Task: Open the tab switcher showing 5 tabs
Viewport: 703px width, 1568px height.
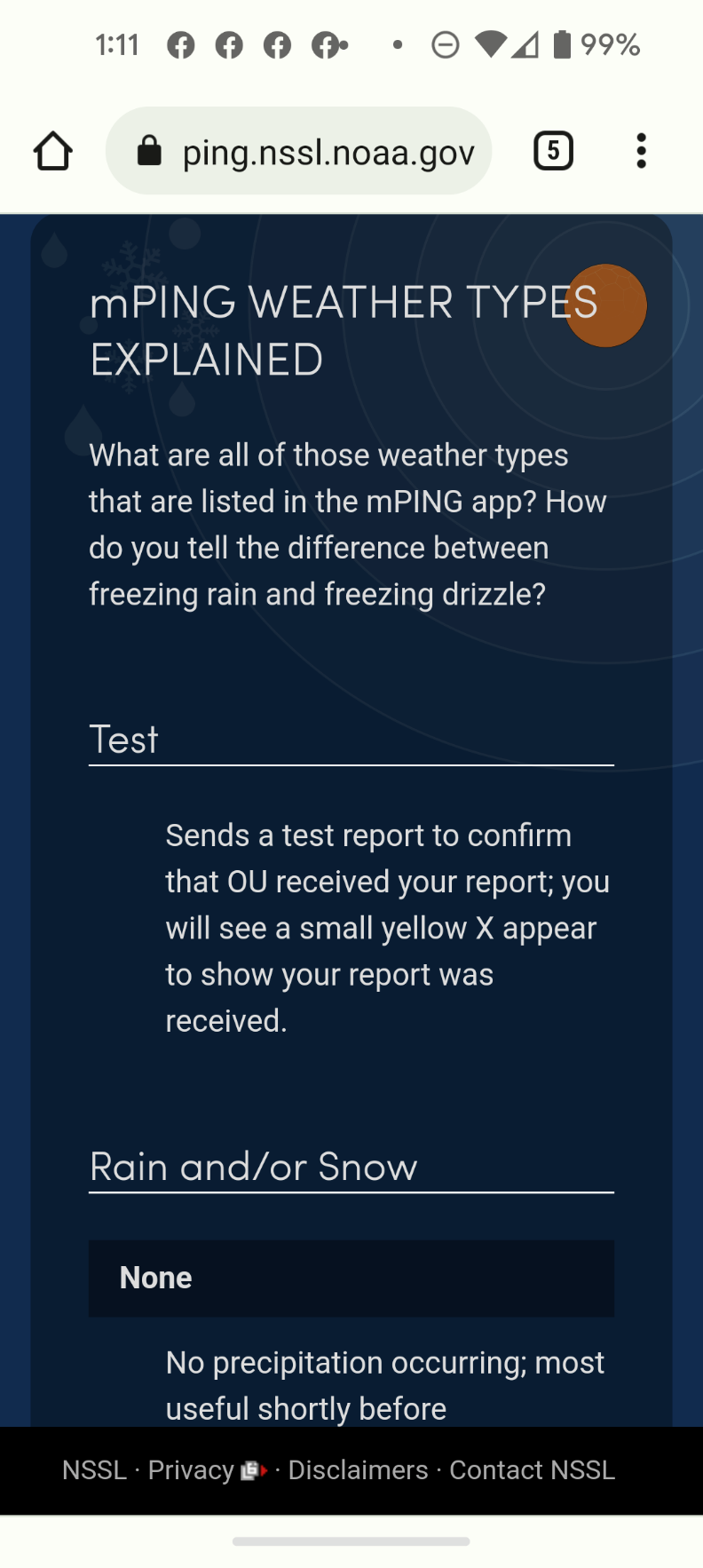Action: (553, 151)
